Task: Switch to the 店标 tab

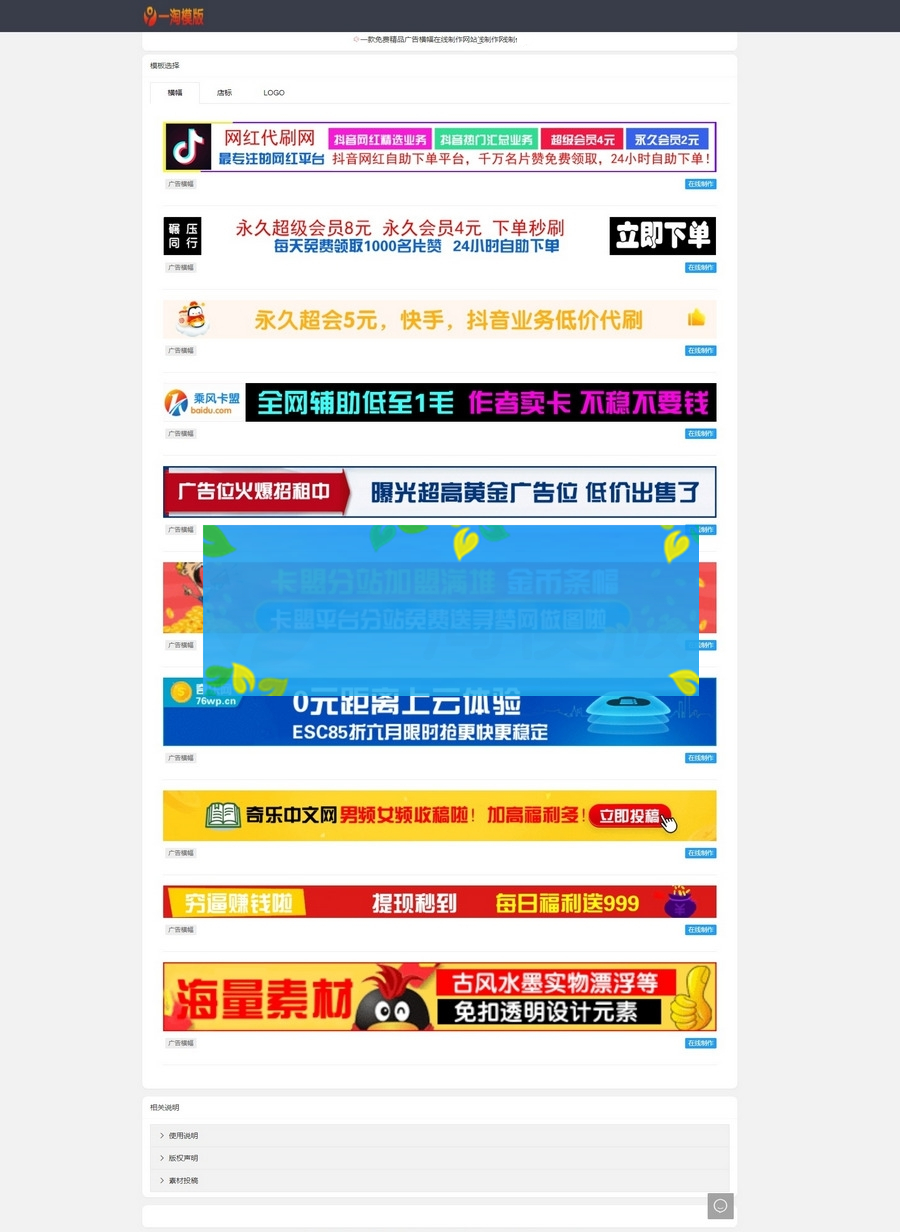Action: [224, 92]
